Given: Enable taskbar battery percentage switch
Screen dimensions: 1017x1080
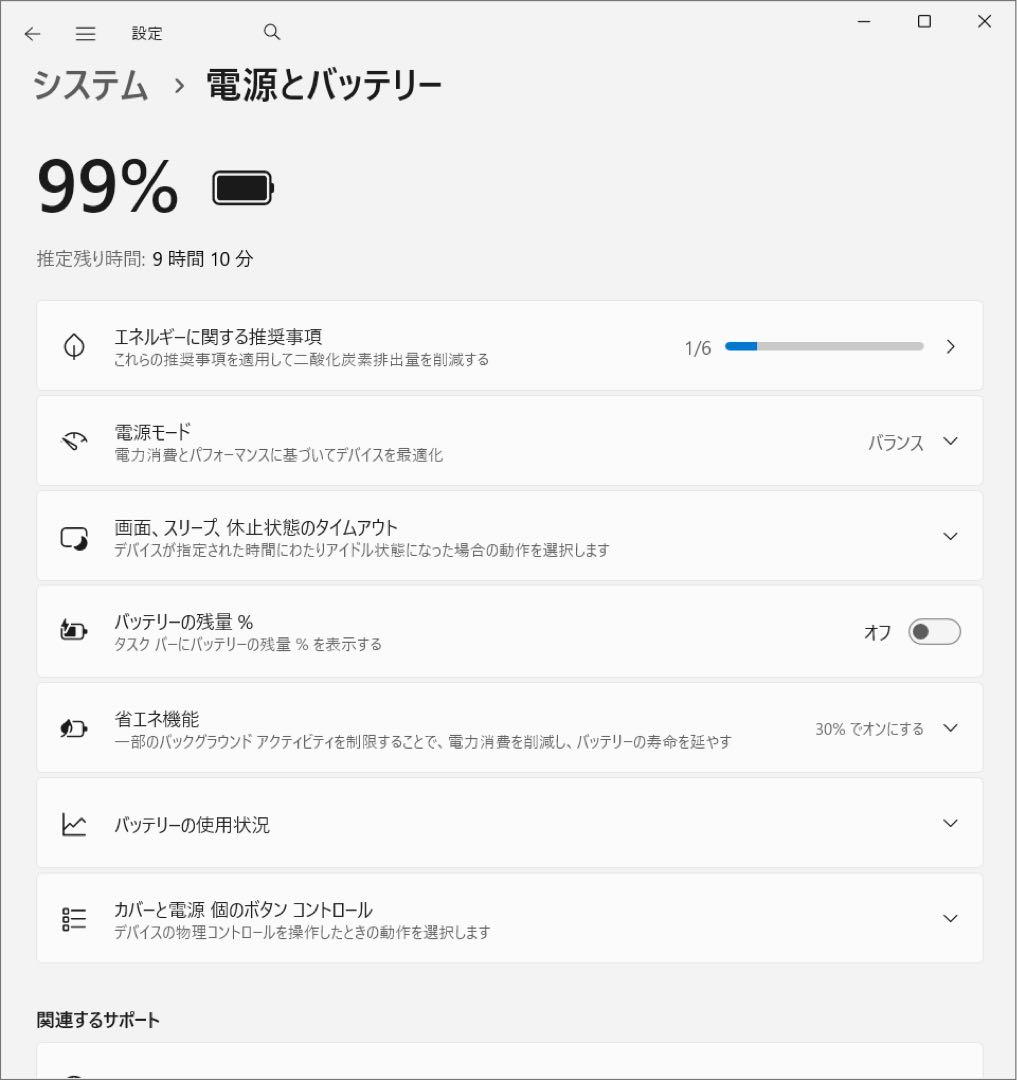Looking at the screenshot, I should pos(934,631).
